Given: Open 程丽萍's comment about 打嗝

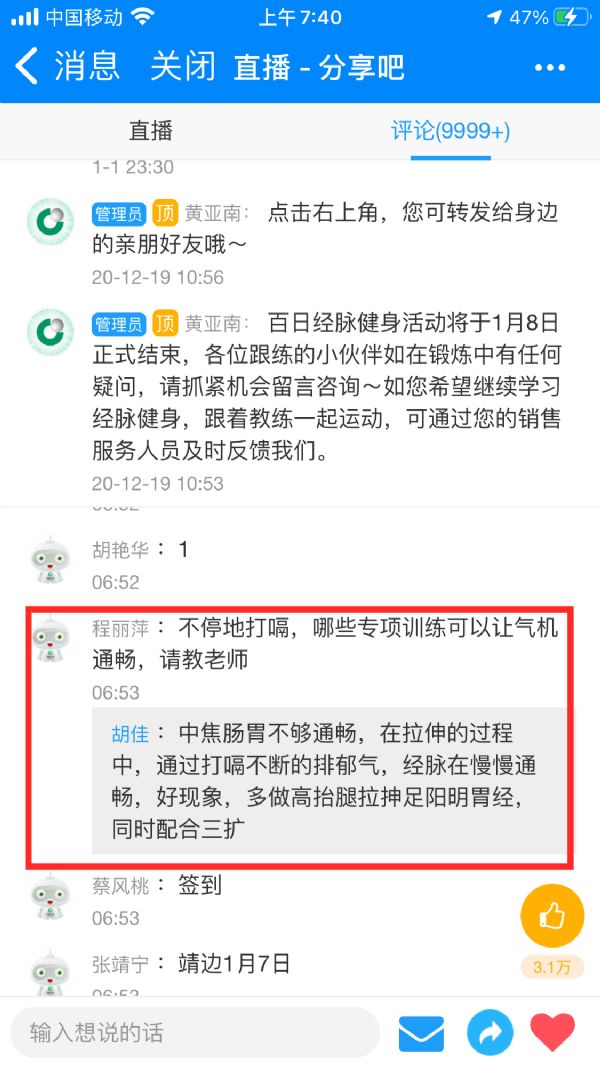Looking at the screenshot, I should pyautogui.click(x=325, y=643).
